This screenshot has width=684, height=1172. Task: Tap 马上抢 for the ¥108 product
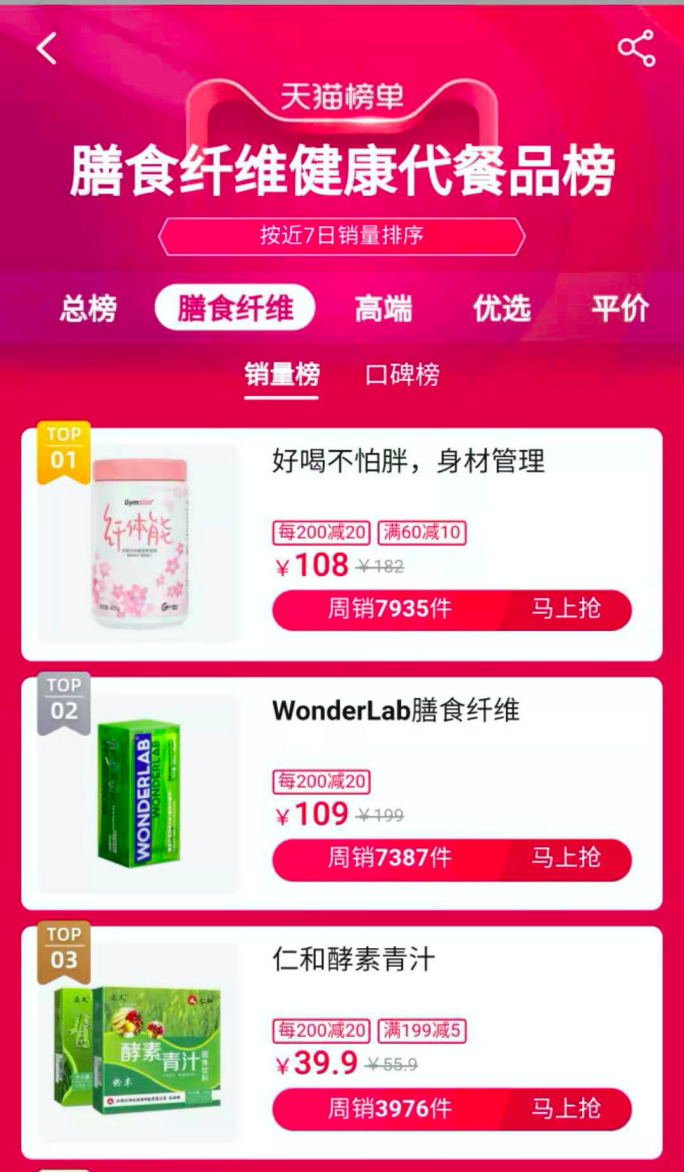(x=566, y=609)
